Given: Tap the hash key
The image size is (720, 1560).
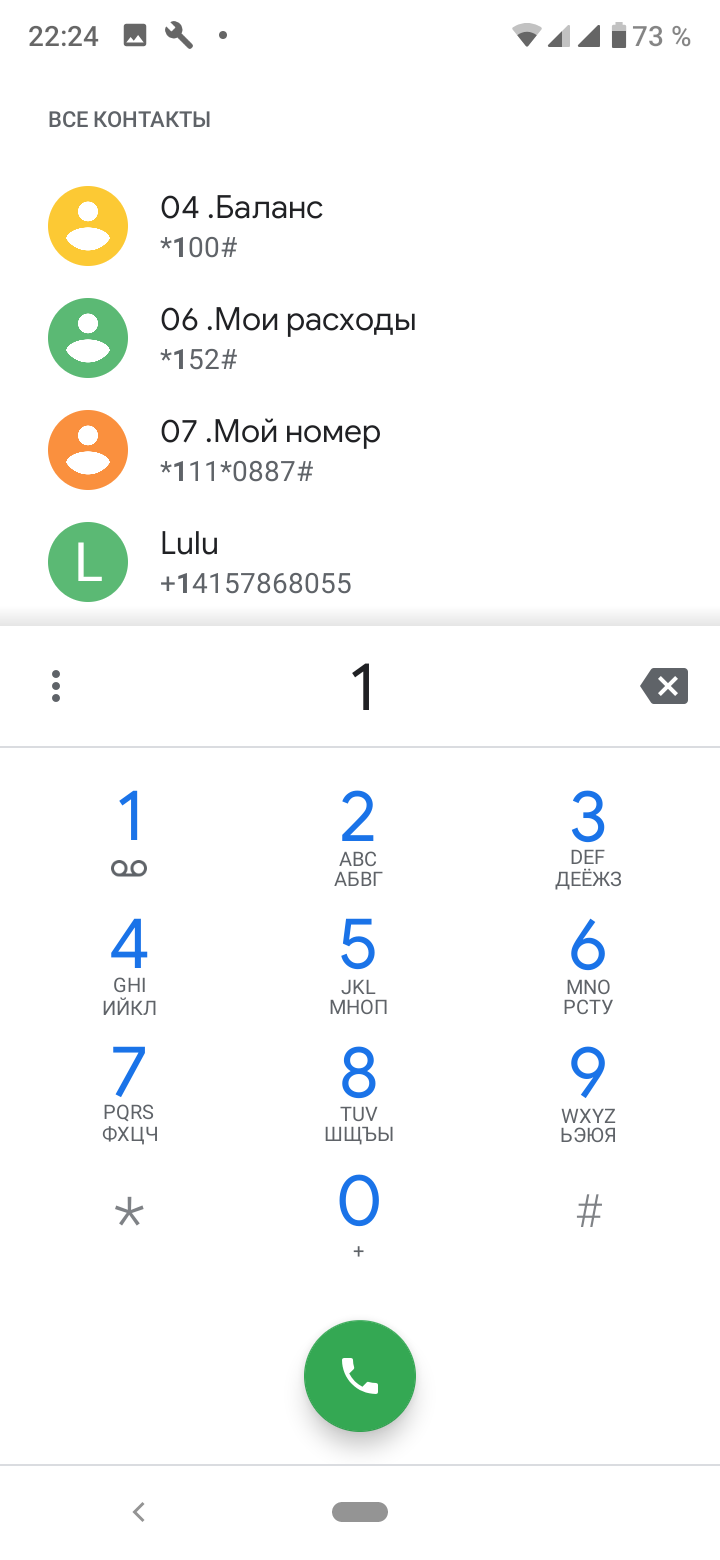Looking at the screenshot, I should click(588, 1212).
